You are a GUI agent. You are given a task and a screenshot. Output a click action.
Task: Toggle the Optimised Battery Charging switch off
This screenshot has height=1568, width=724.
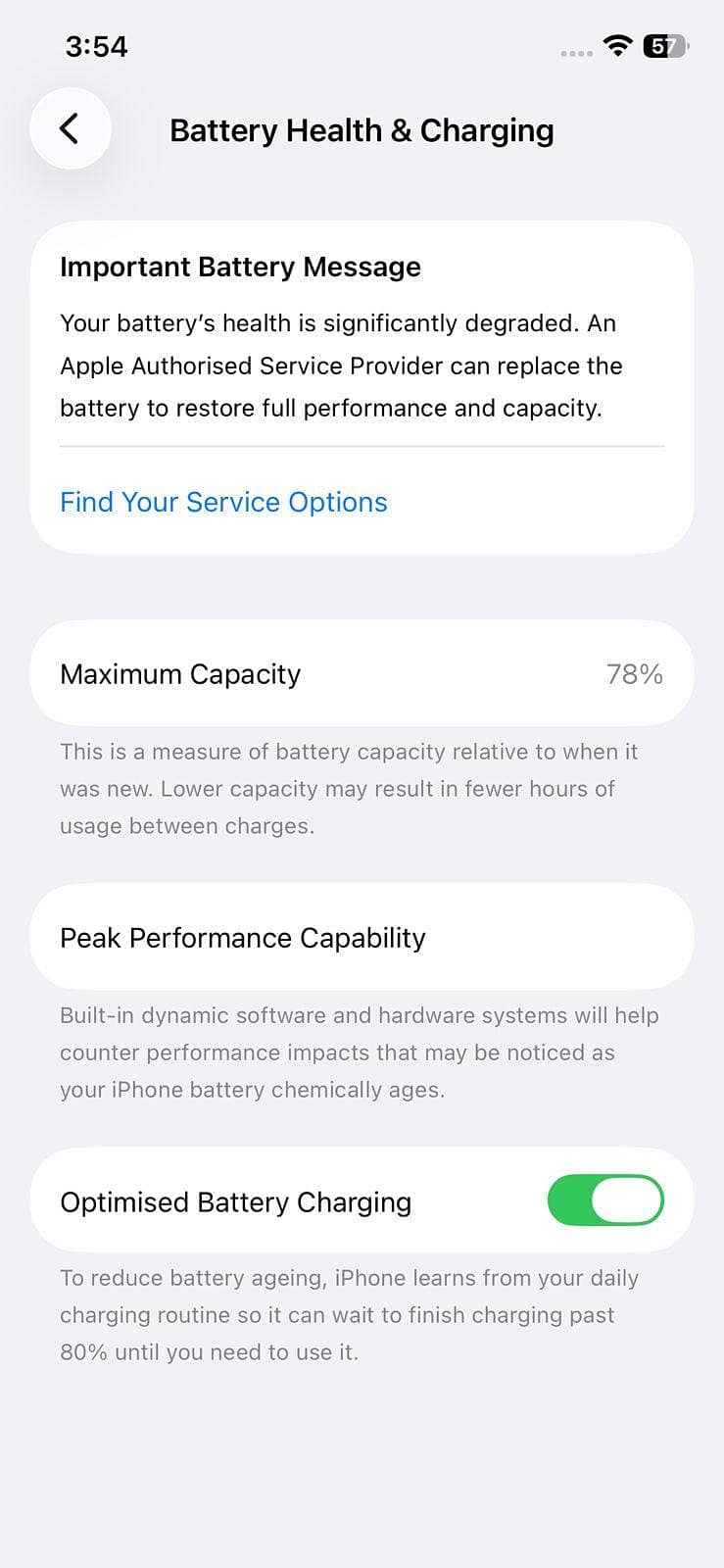[604, 1200]
